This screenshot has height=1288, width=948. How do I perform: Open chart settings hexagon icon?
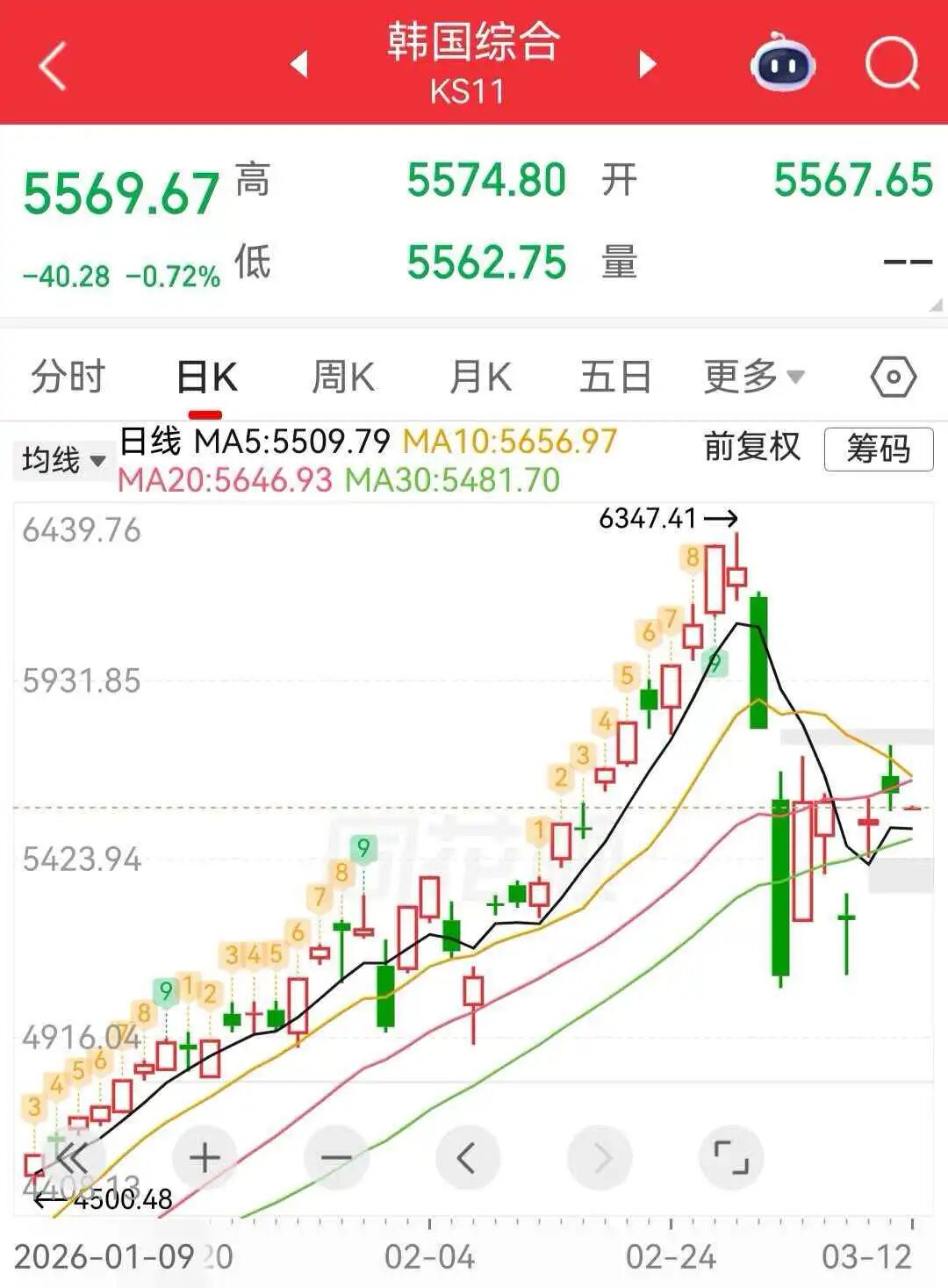[x=893, y=378]
